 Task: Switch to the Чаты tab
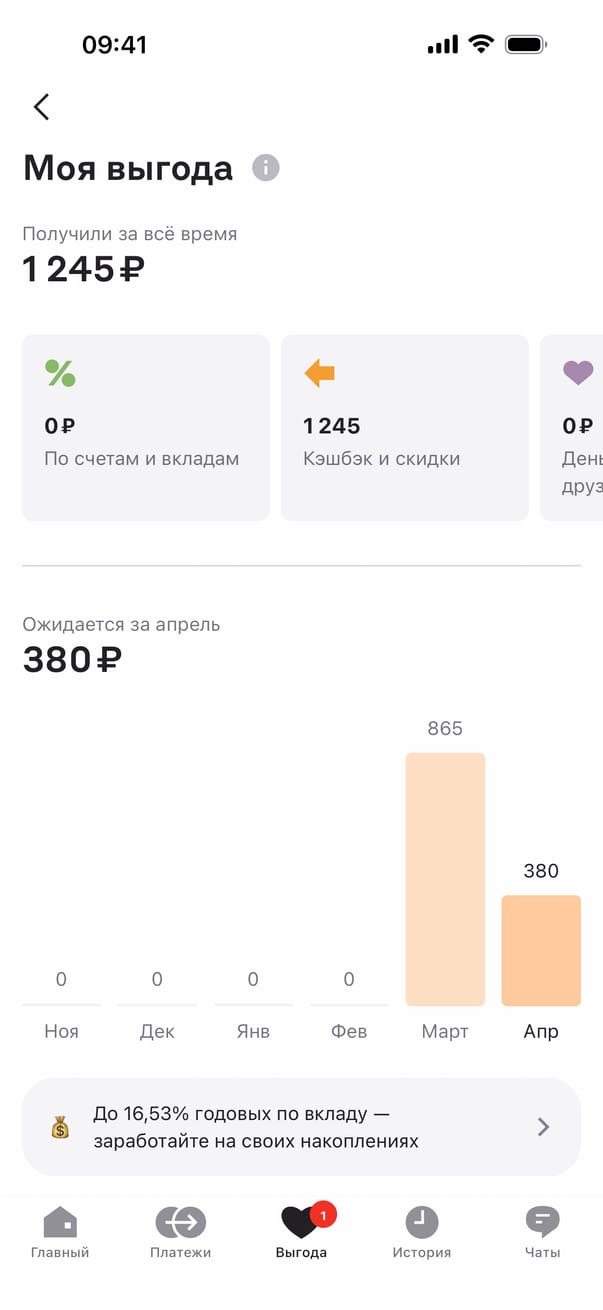click(542, 1232)
